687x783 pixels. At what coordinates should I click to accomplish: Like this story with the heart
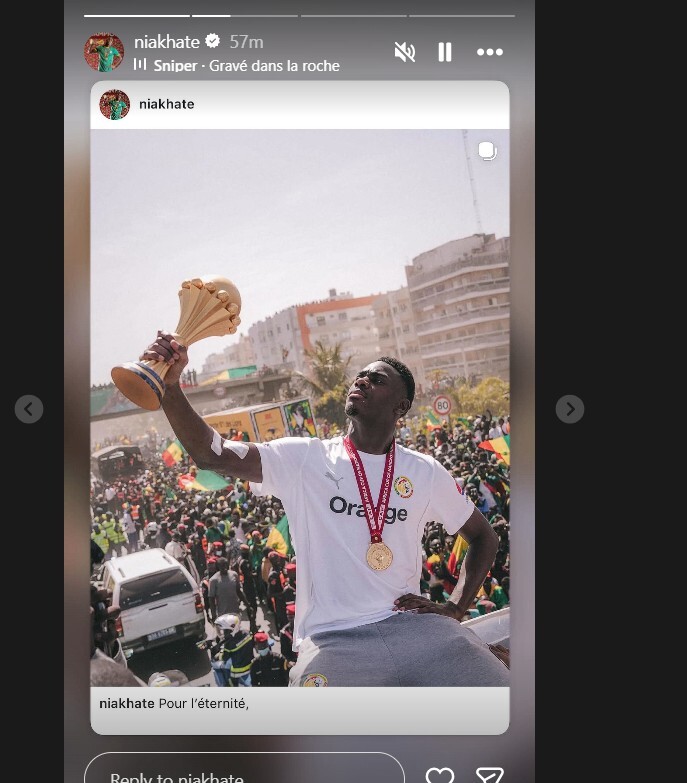point(439,773)
